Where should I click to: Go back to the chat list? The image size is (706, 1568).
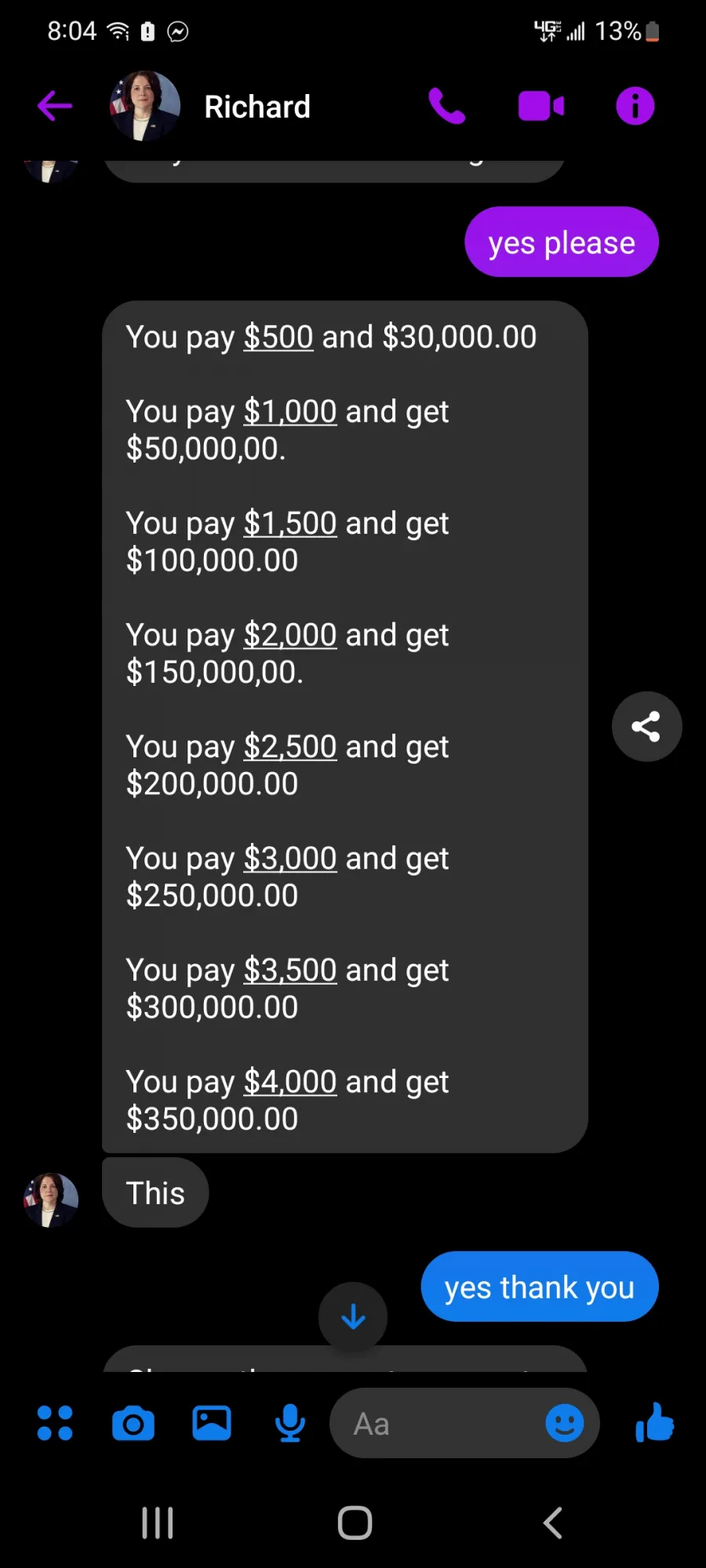pos(55,106)
